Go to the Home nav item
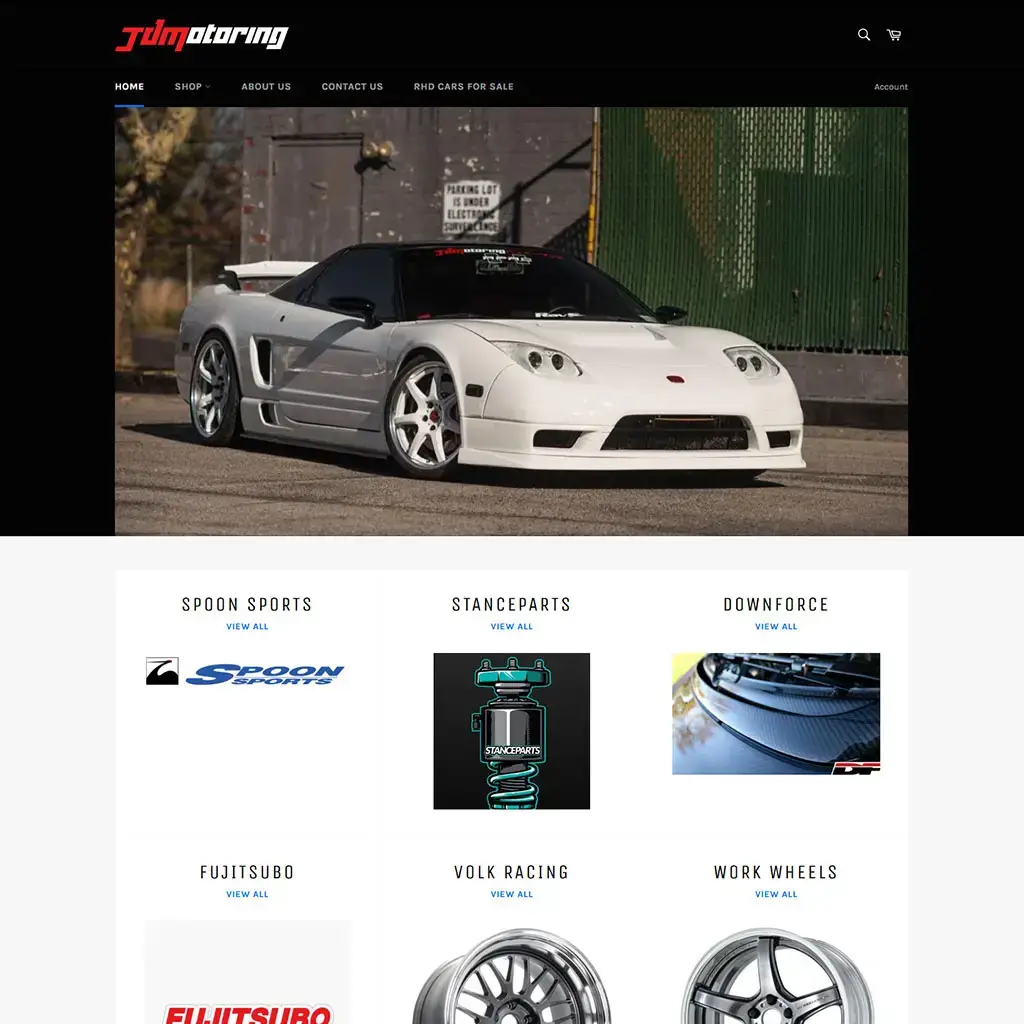 pyautogui.click(x=129, y=87)
